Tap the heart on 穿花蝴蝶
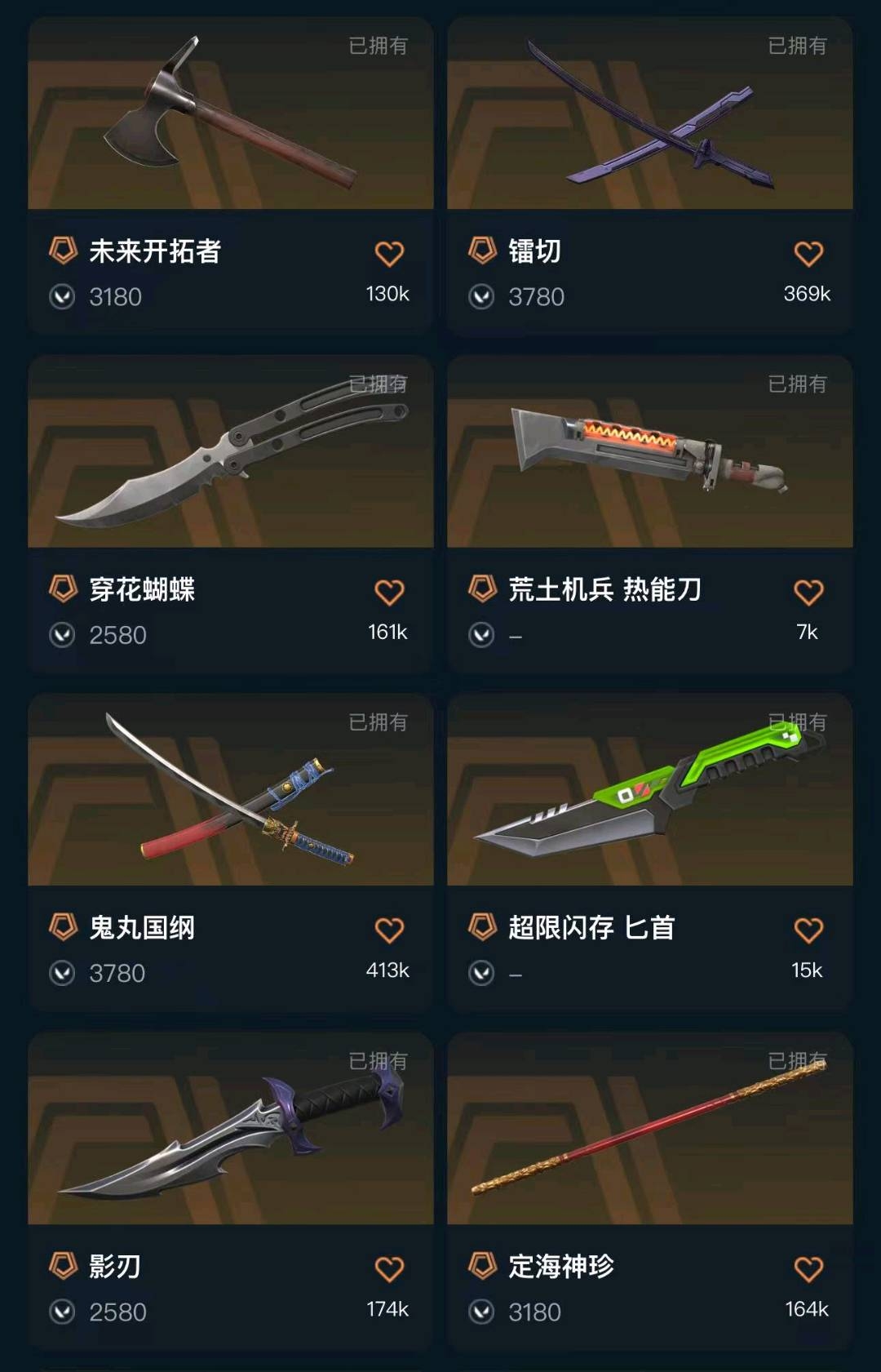 pyautogui.click(x=389, y=593)
